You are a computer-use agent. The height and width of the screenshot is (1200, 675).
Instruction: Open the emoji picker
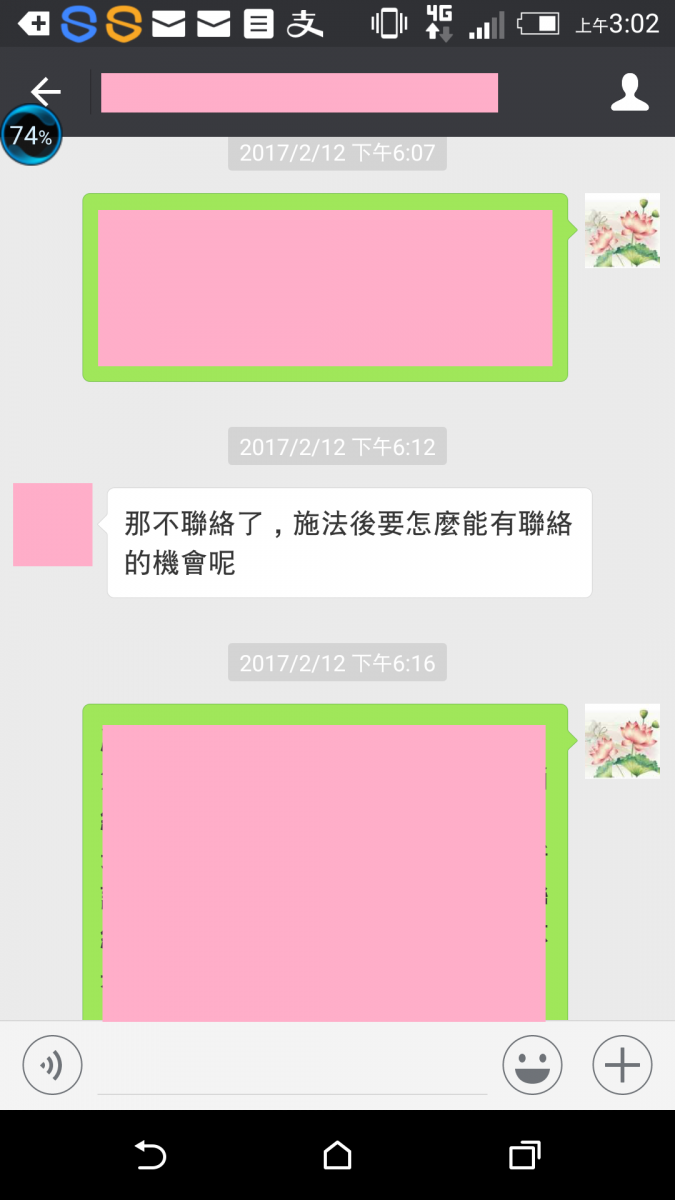(x=532, y=1065)
